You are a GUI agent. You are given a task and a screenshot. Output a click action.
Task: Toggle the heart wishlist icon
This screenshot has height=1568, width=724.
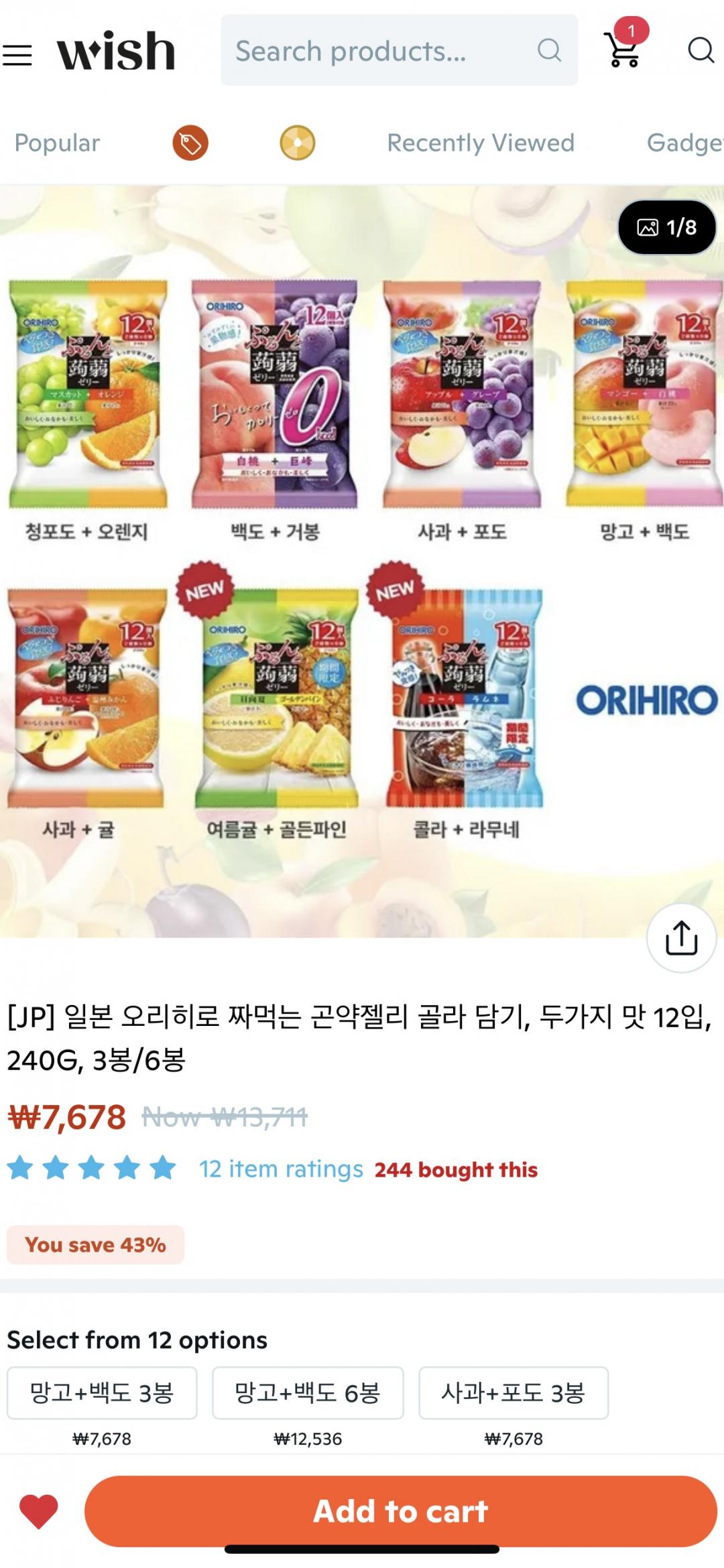coord(39,1512)
